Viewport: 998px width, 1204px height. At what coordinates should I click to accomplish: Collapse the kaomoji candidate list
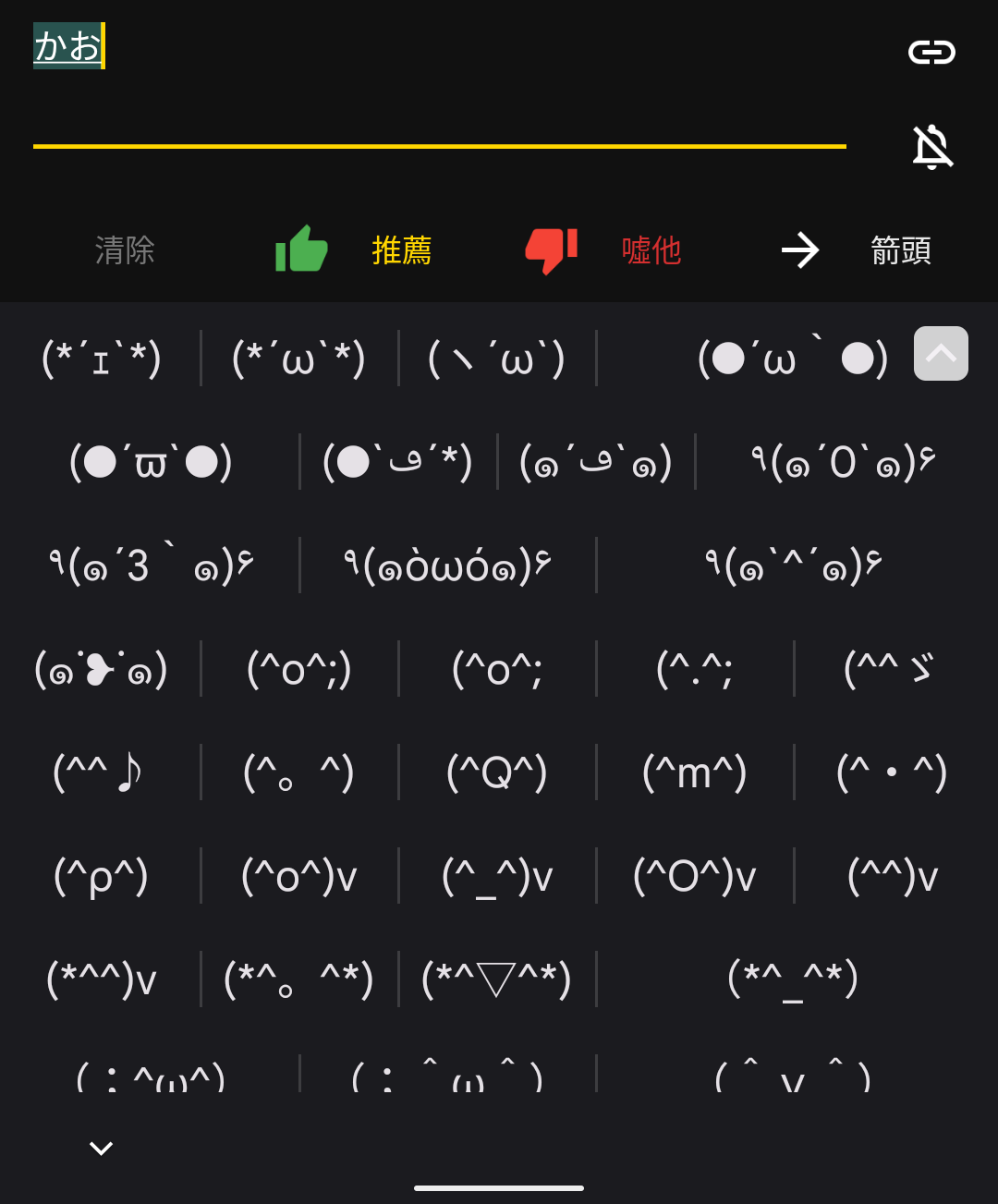(941, 354)
